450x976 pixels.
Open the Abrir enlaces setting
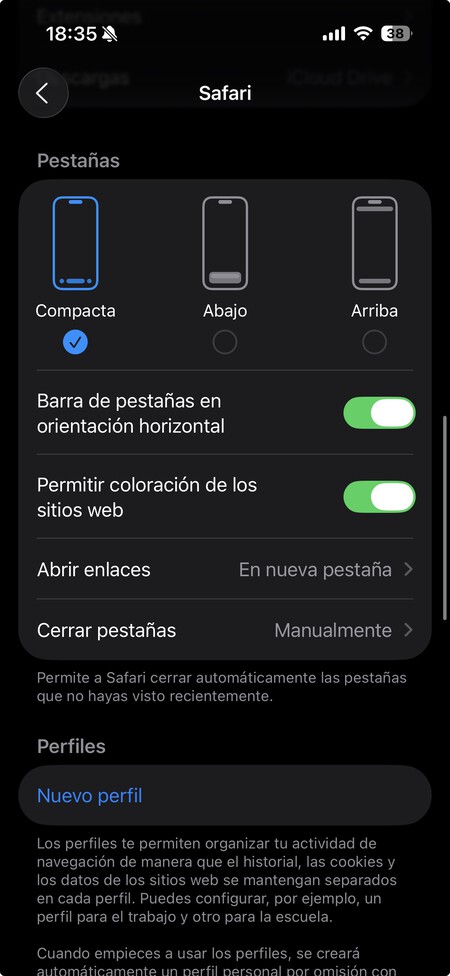coord(225,570)
